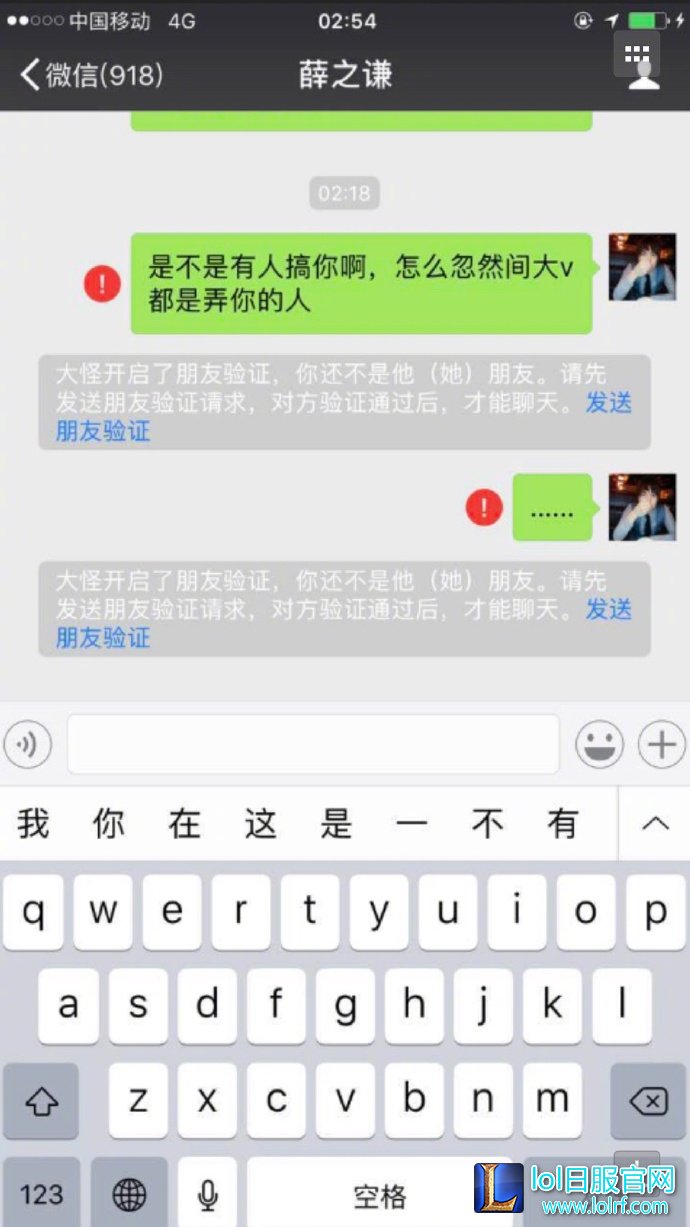Open the plus attachments menu

[x=661, y=744]
